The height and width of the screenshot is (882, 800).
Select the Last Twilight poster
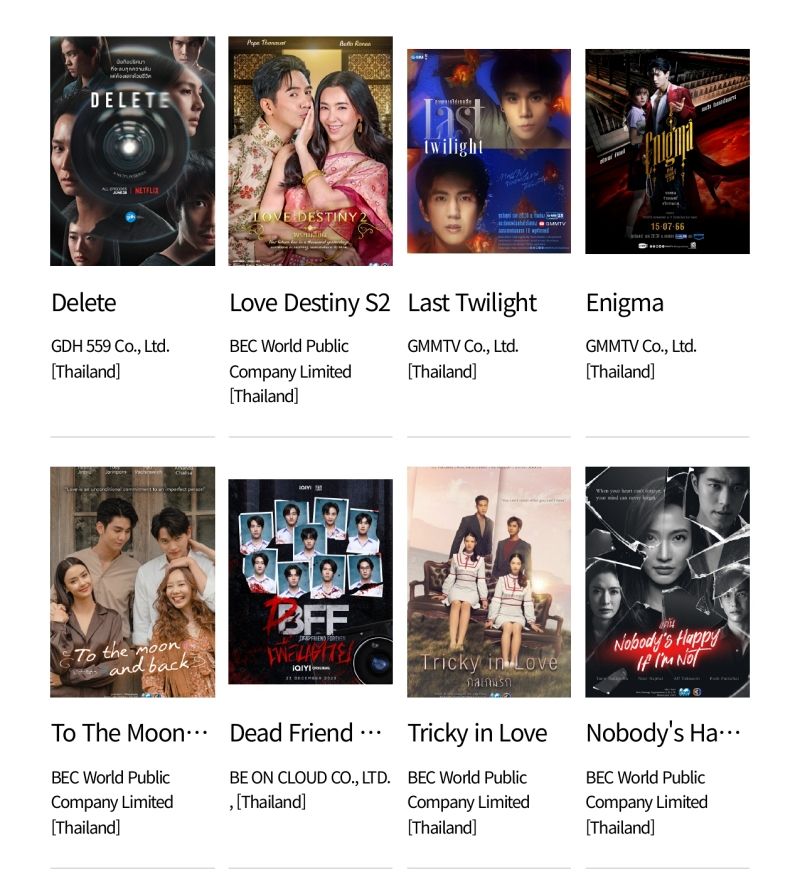[488, 151]
